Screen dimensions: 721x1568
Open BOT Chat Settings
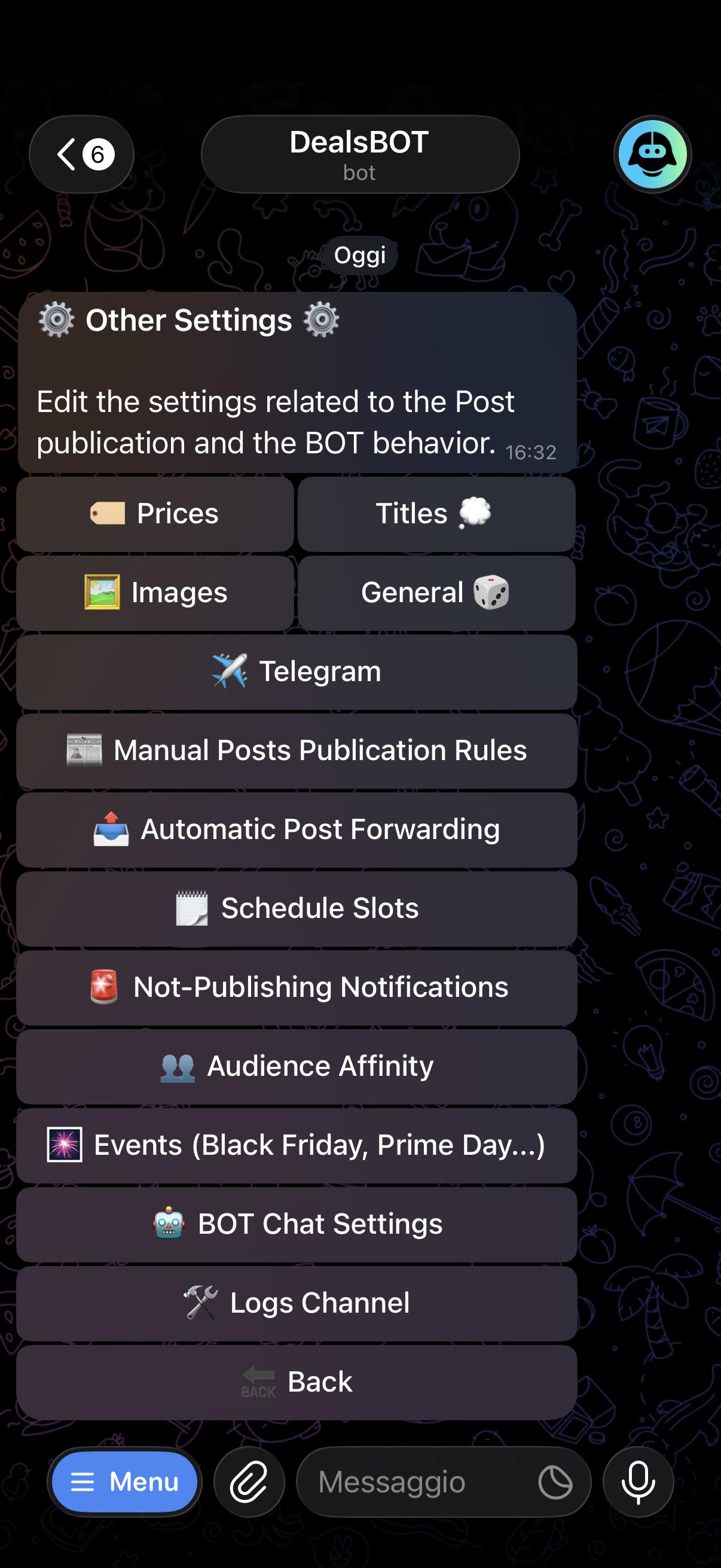(x=297, y=1224)
